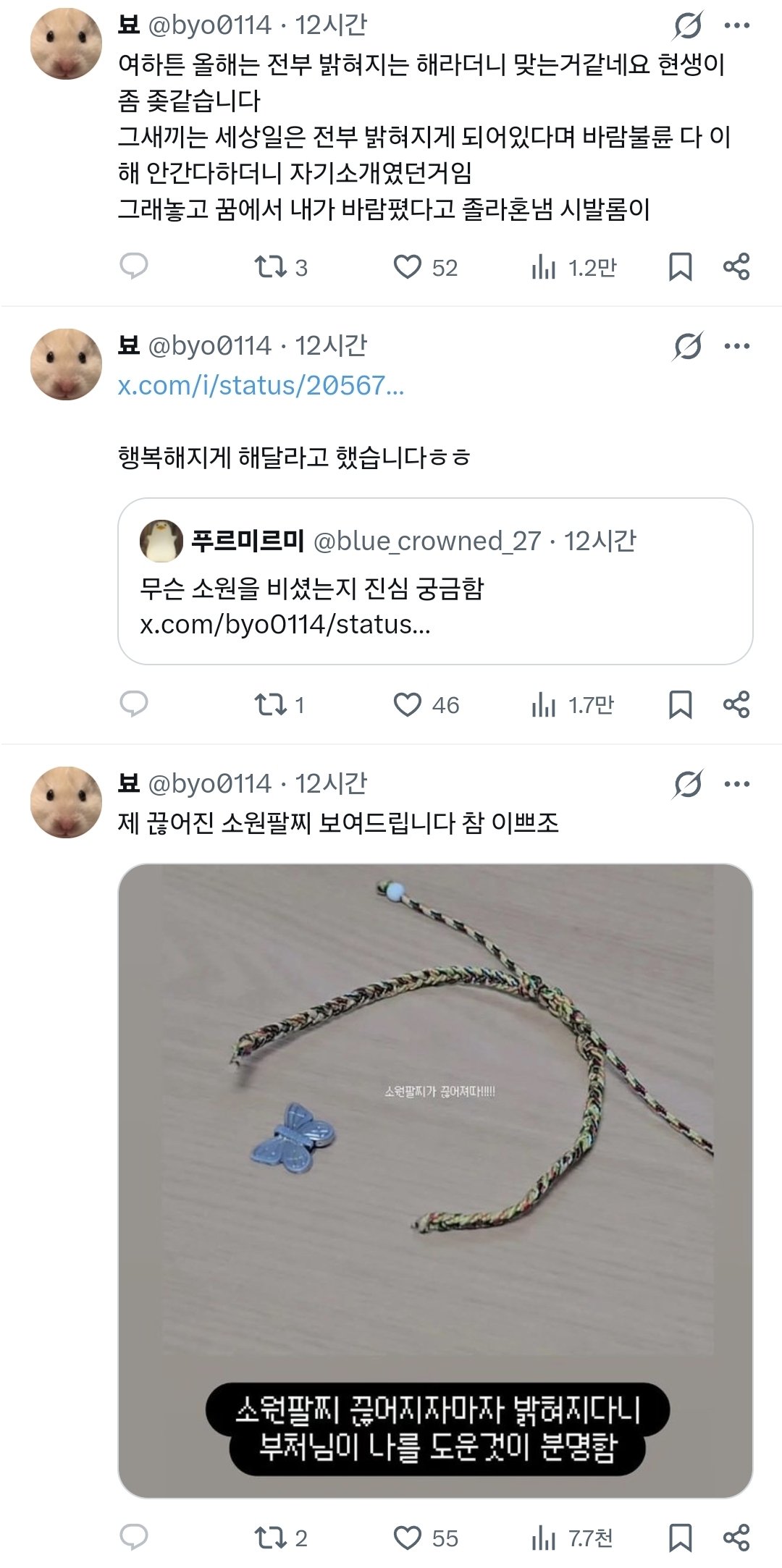
Task: Bookmark the tweet with 1.2만 views
Action: pyautogui.click(x=680, y=267)
